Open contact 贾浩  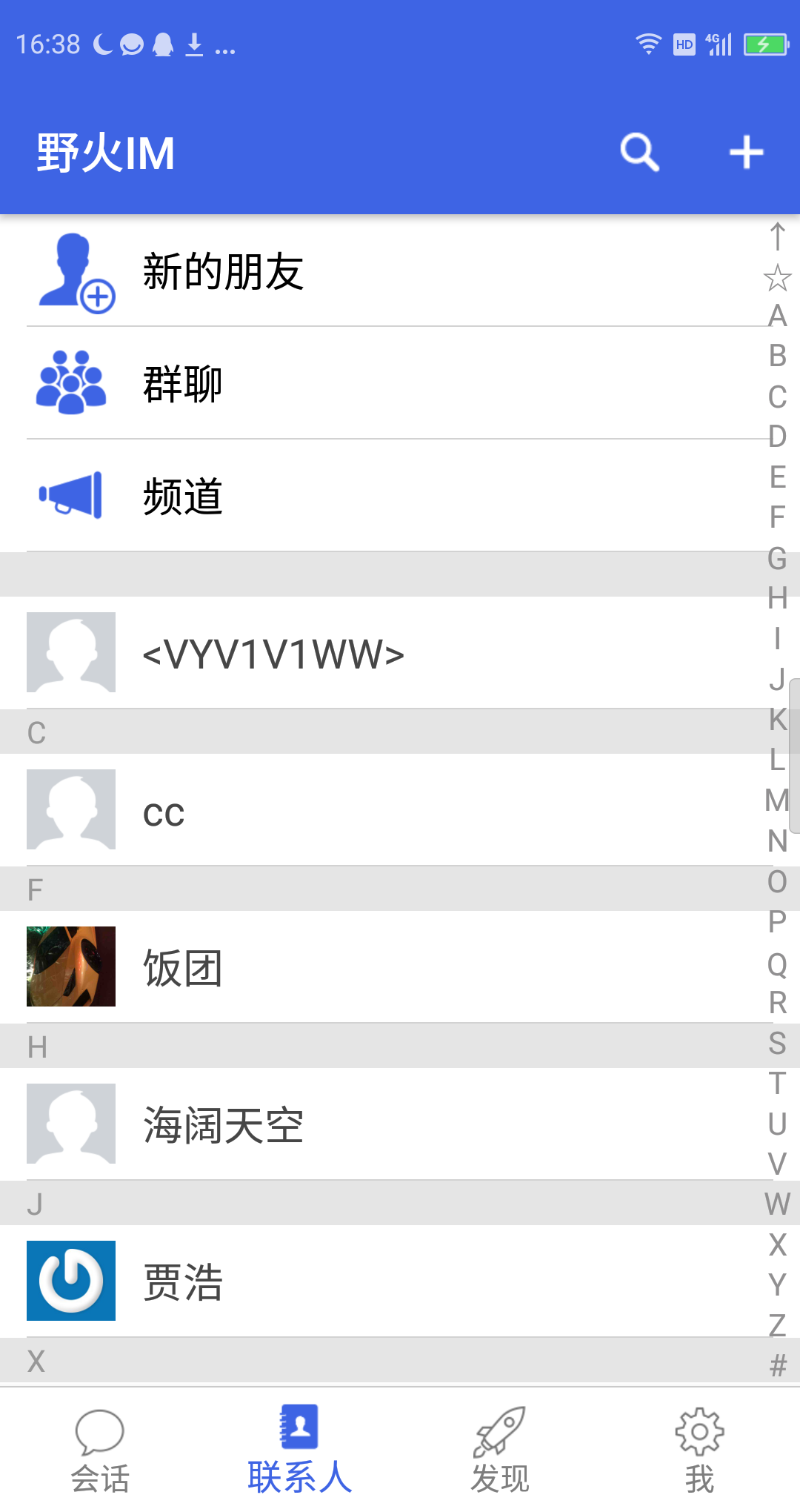coord(400,1281)
